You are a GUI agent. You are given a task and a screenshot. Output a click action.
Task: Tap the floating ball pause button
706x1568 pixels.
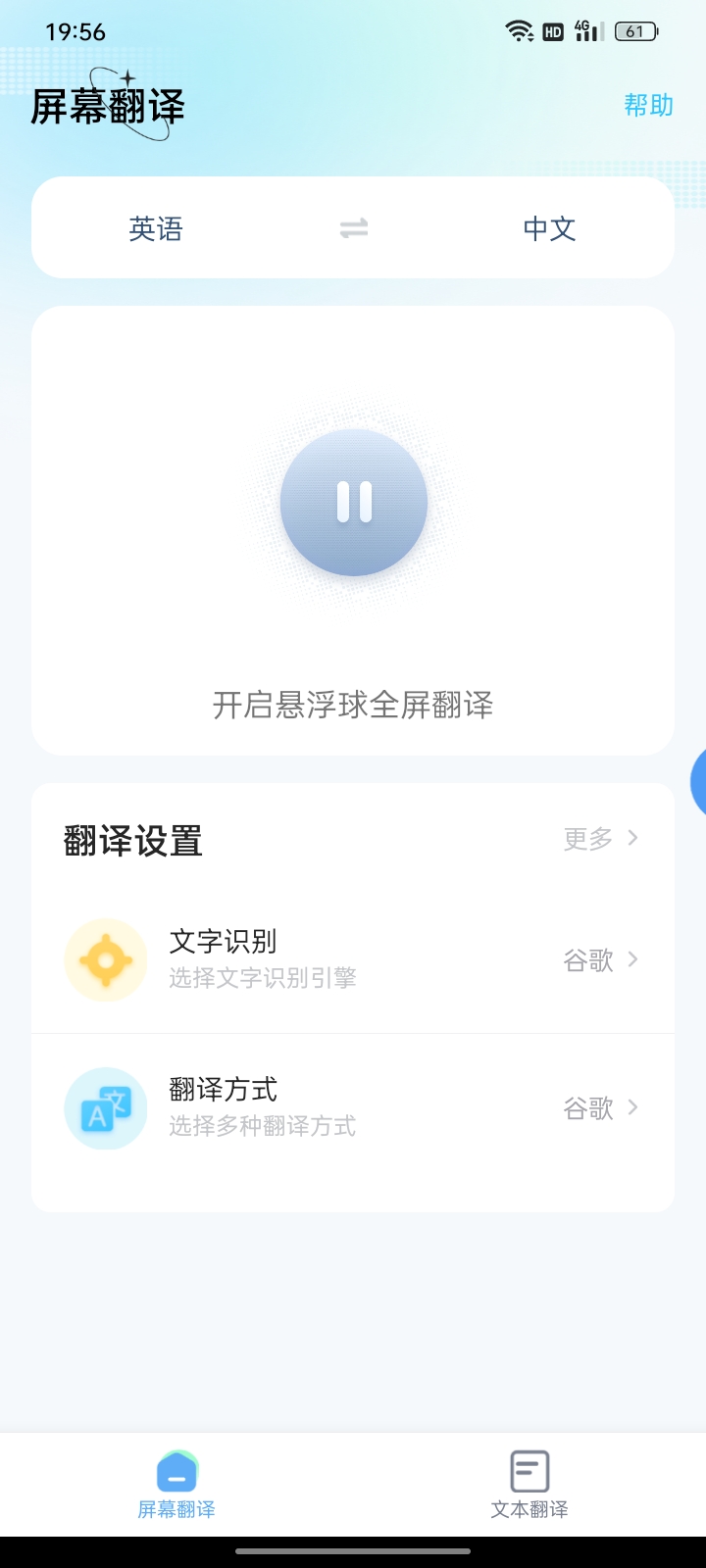click(354, 502)
